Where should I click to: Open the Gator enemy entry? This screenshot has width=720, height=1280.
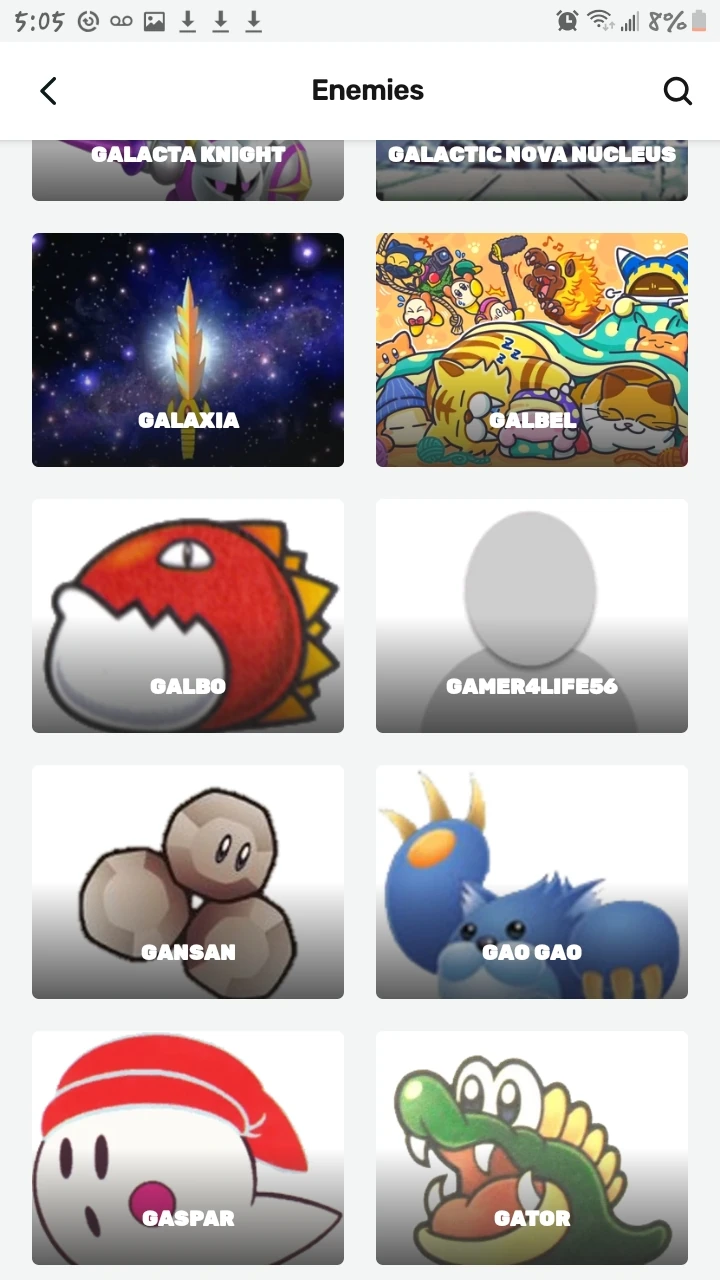click(x=531, y=1148)
